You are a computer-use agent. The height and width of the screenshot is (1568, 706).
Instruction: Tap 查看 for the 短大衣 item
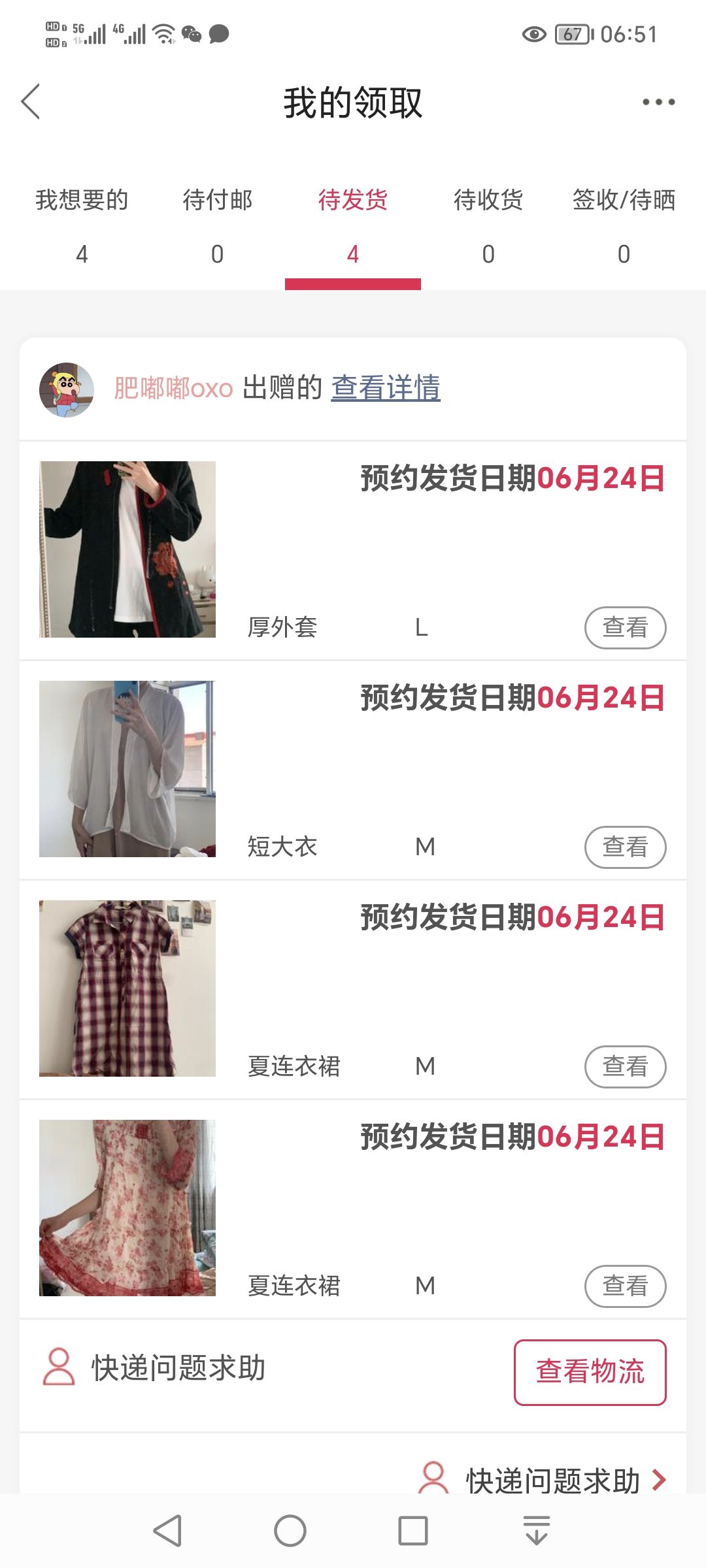[x=625, y=847]
